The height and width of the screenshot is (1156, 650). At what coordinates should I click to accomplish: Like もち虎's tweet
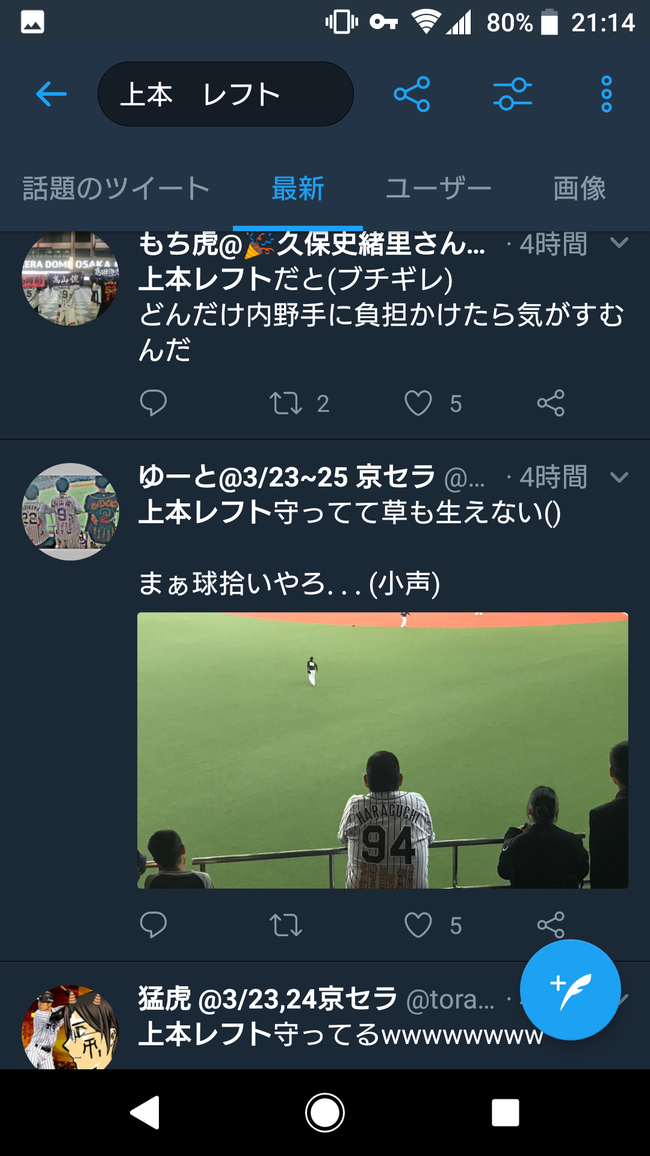(418, 403)
